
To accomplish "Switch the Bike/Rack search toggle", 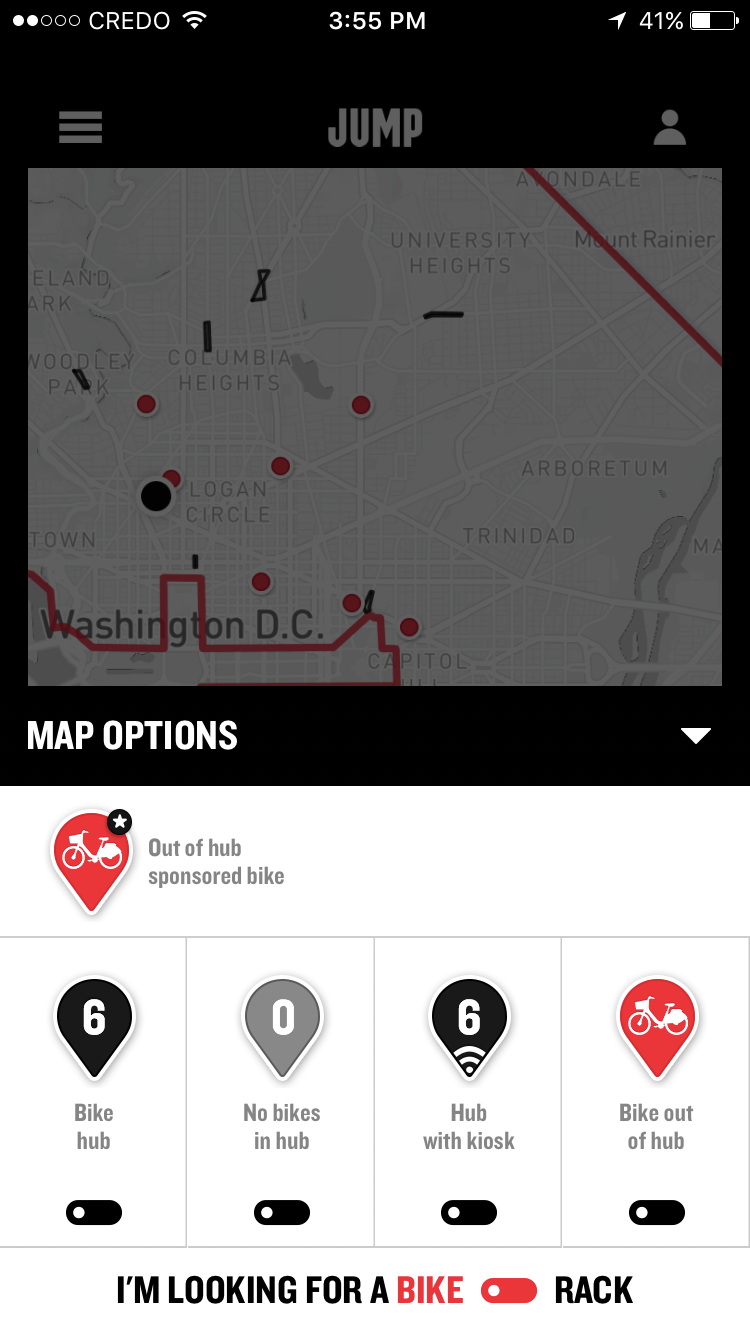I will tap(509, 1291).
